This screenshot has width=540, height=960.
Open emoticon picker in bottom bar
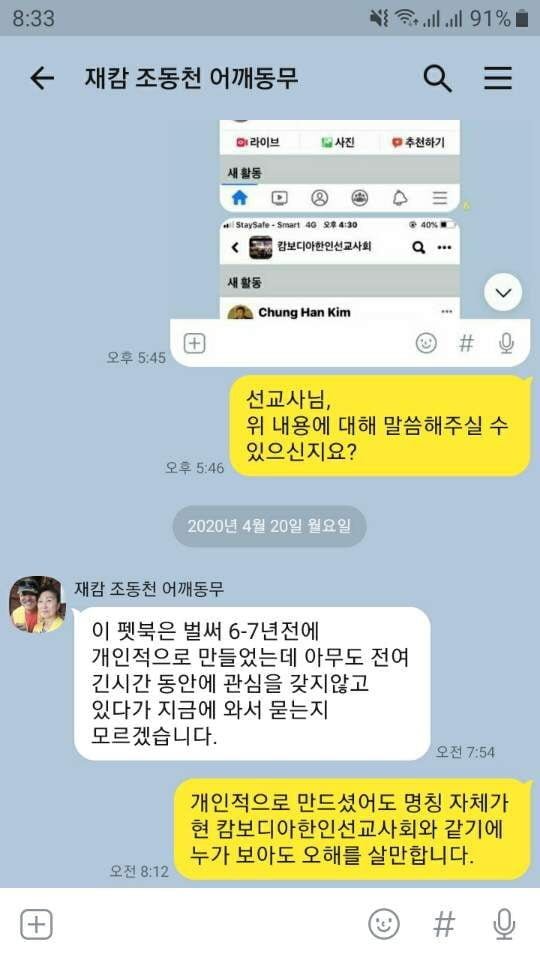coord(384,924)
